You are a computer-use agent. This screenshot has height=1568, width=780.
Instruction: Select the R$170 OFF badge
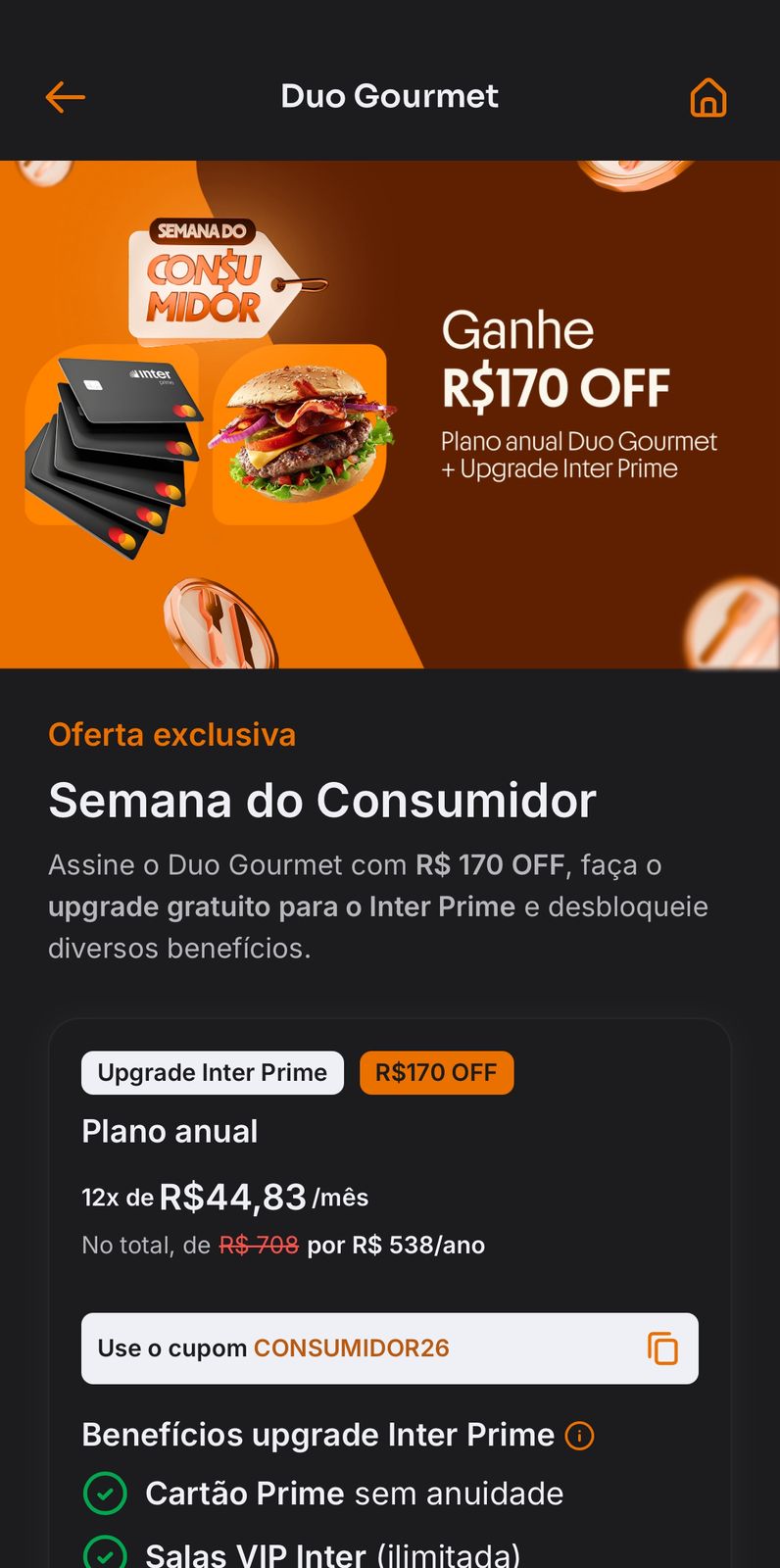click(x=436, y=1072)
